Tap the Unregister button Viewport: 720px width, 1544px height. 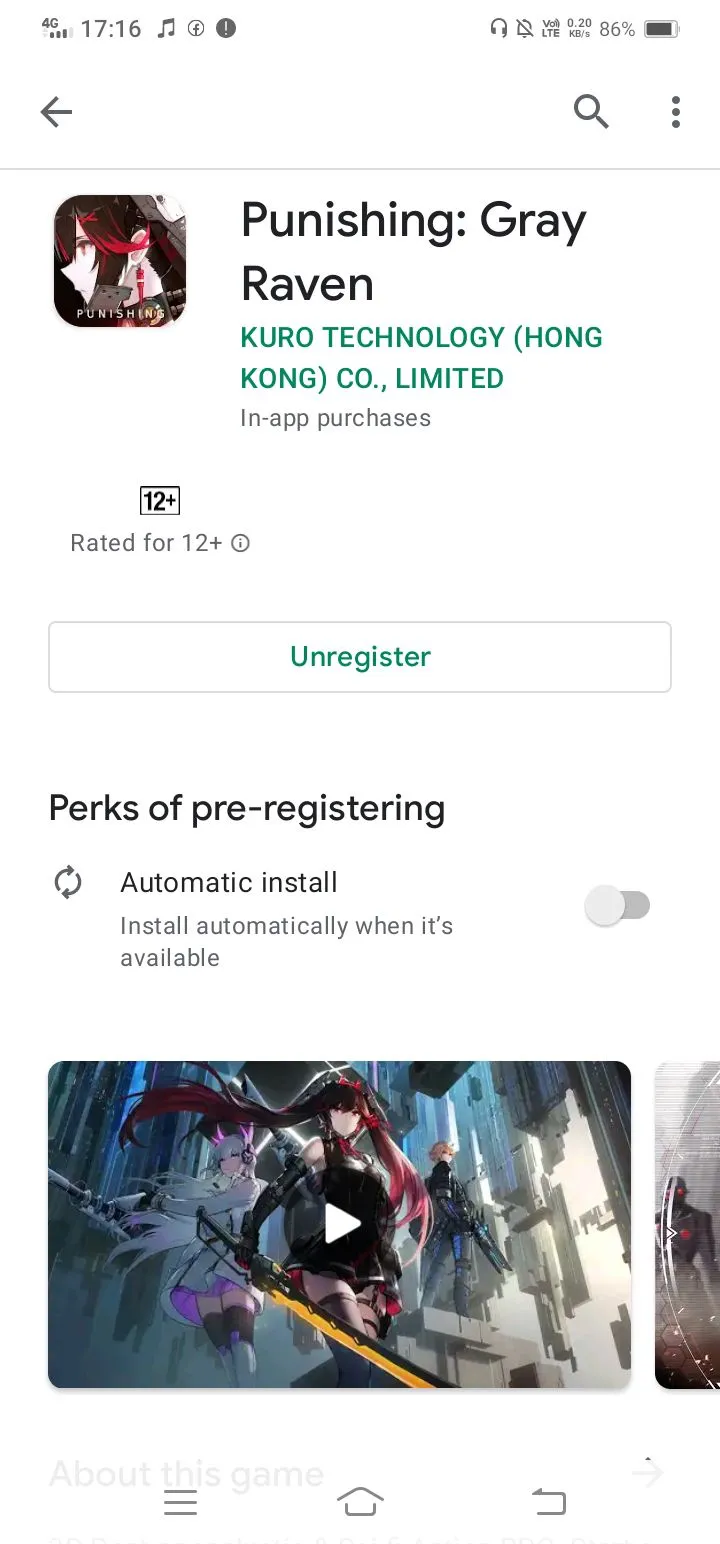360,657
